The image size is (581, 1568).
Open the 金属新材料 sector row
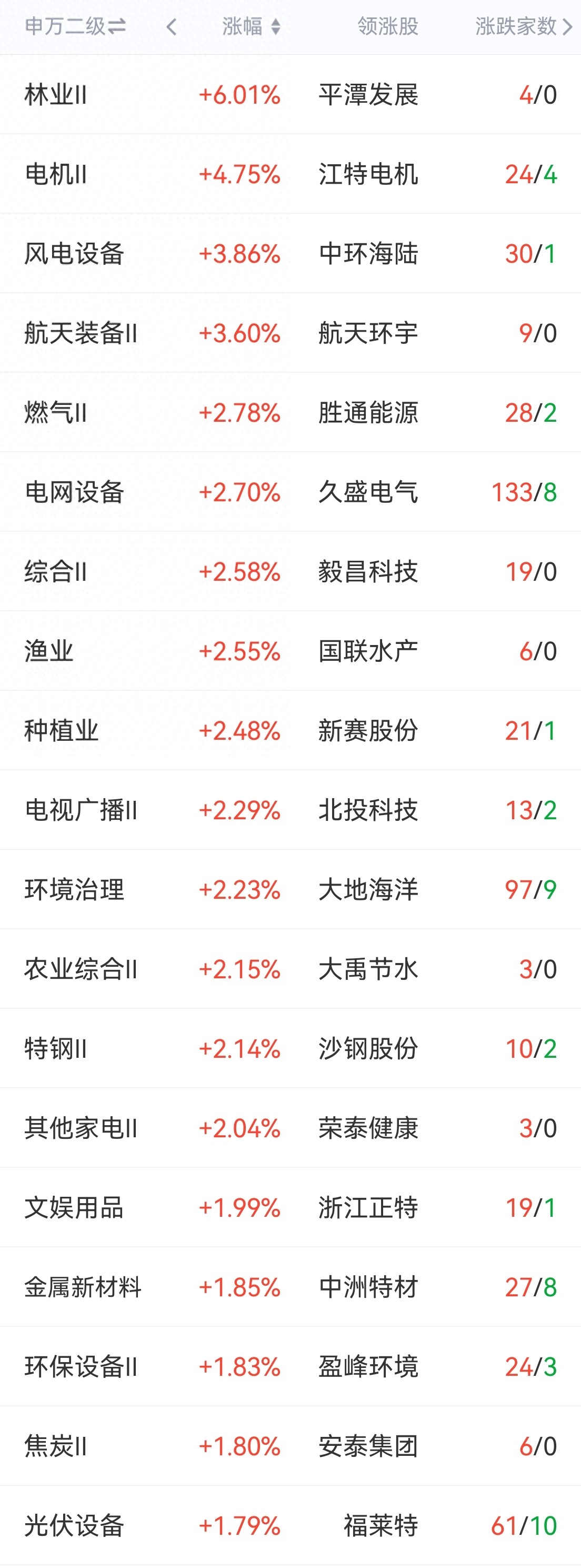coord(290,1287)
